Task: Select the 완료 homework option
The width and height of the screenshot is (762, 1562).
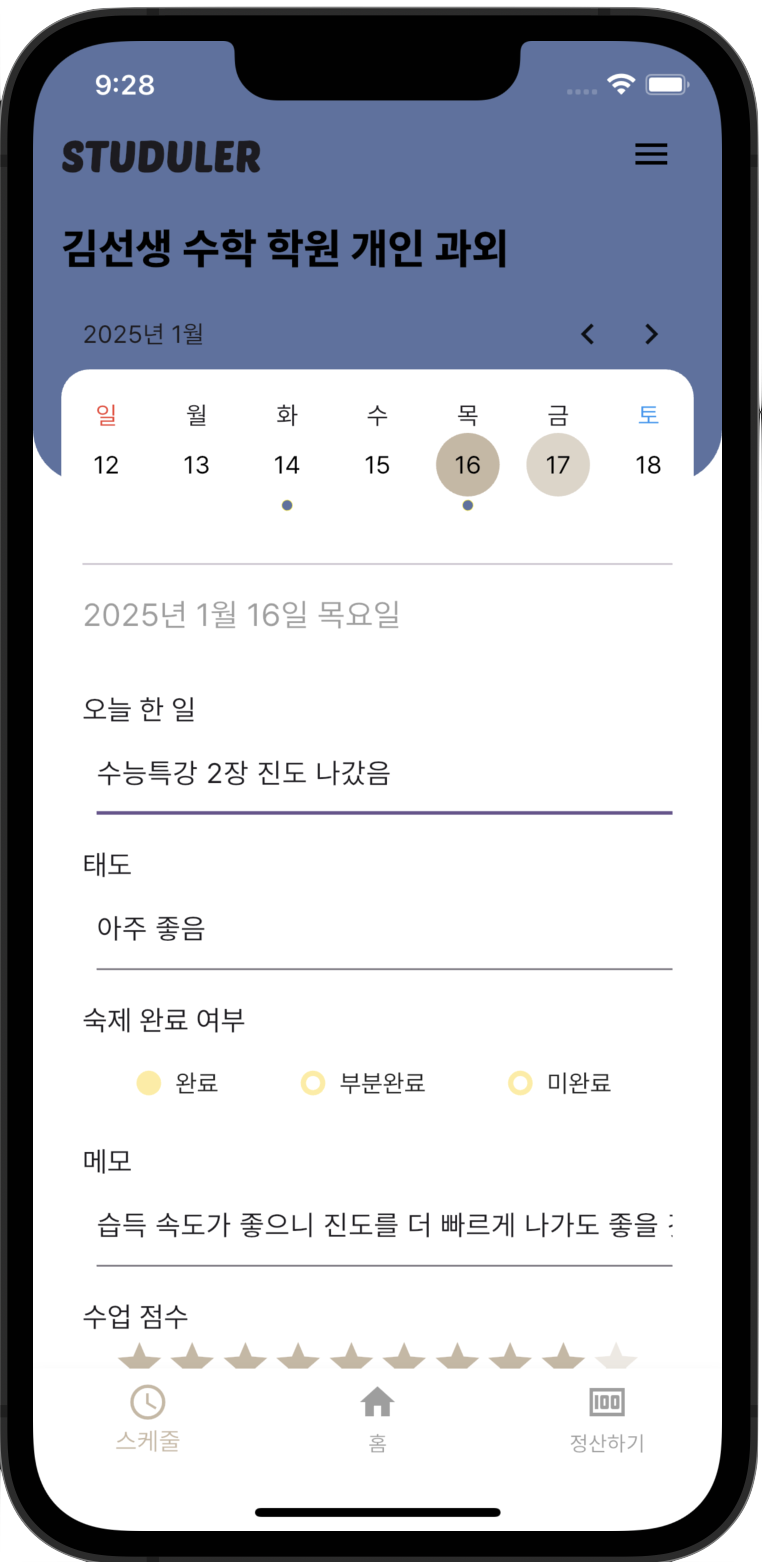Action: point(150,1083)
